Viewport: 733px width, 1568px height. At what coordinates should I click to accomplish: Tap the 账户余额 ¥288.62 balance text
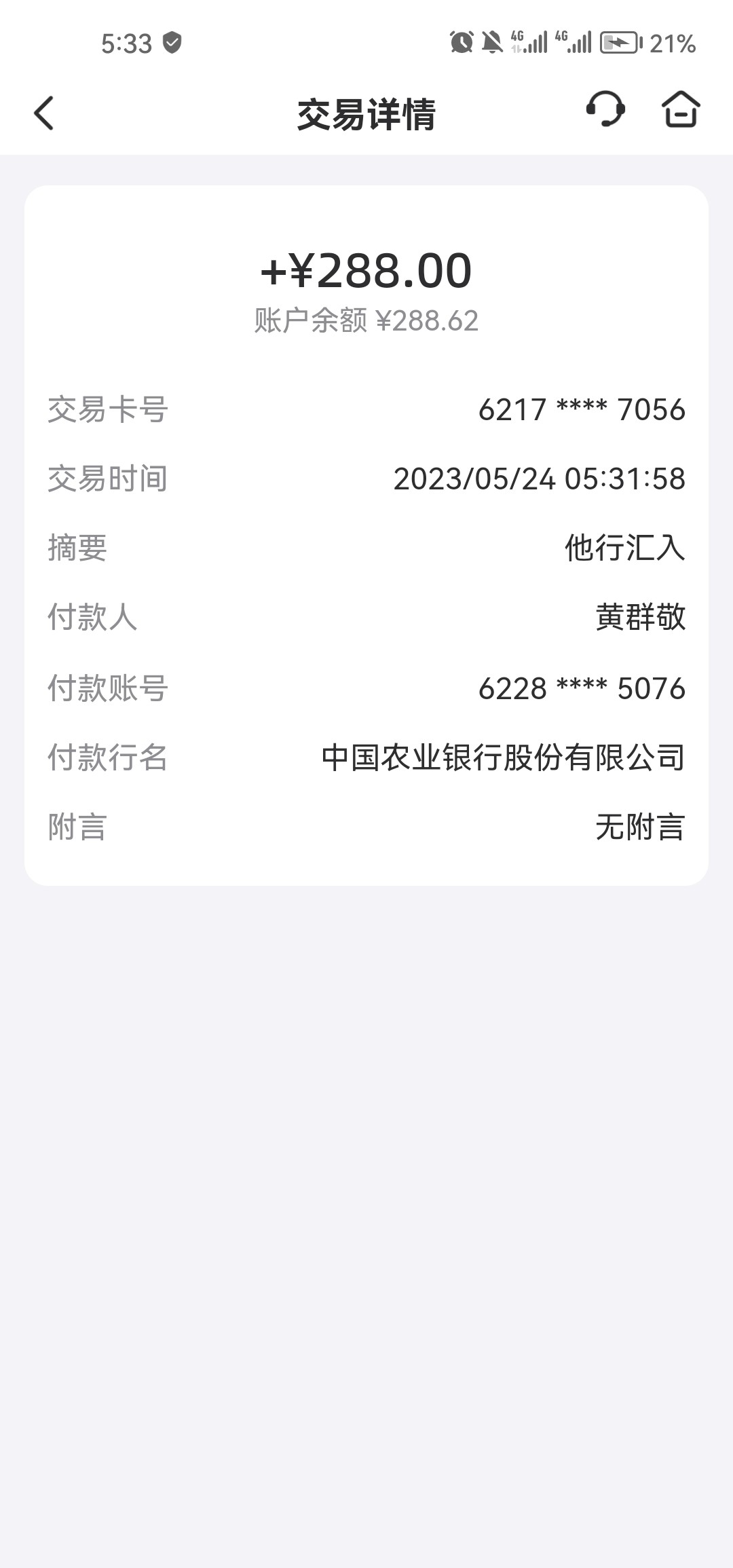tap(366, 320)
